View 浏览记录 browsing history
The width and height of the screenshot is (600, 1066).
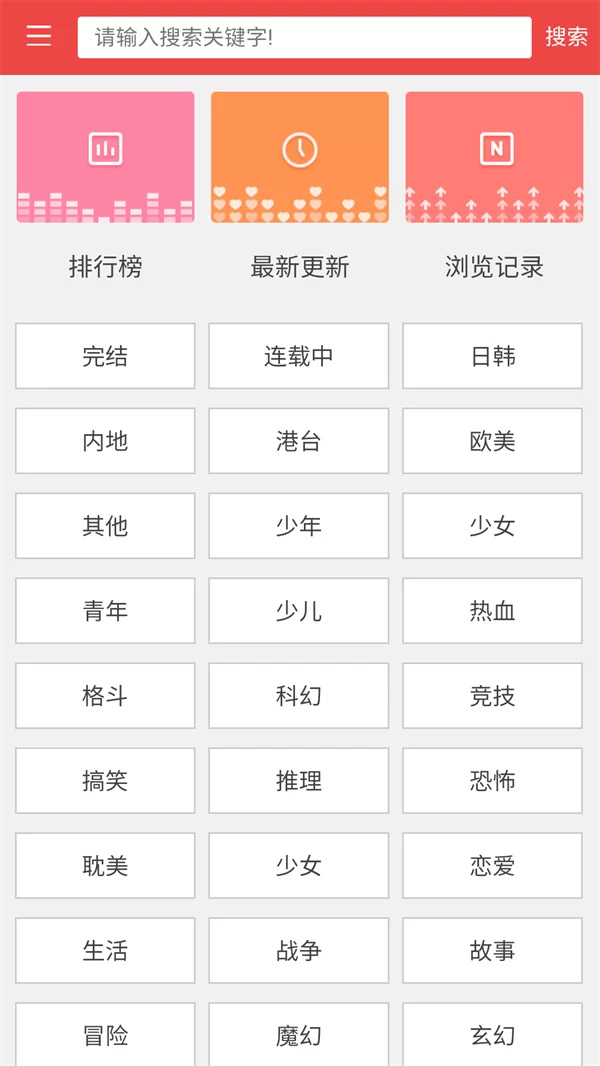click(493, 157)
